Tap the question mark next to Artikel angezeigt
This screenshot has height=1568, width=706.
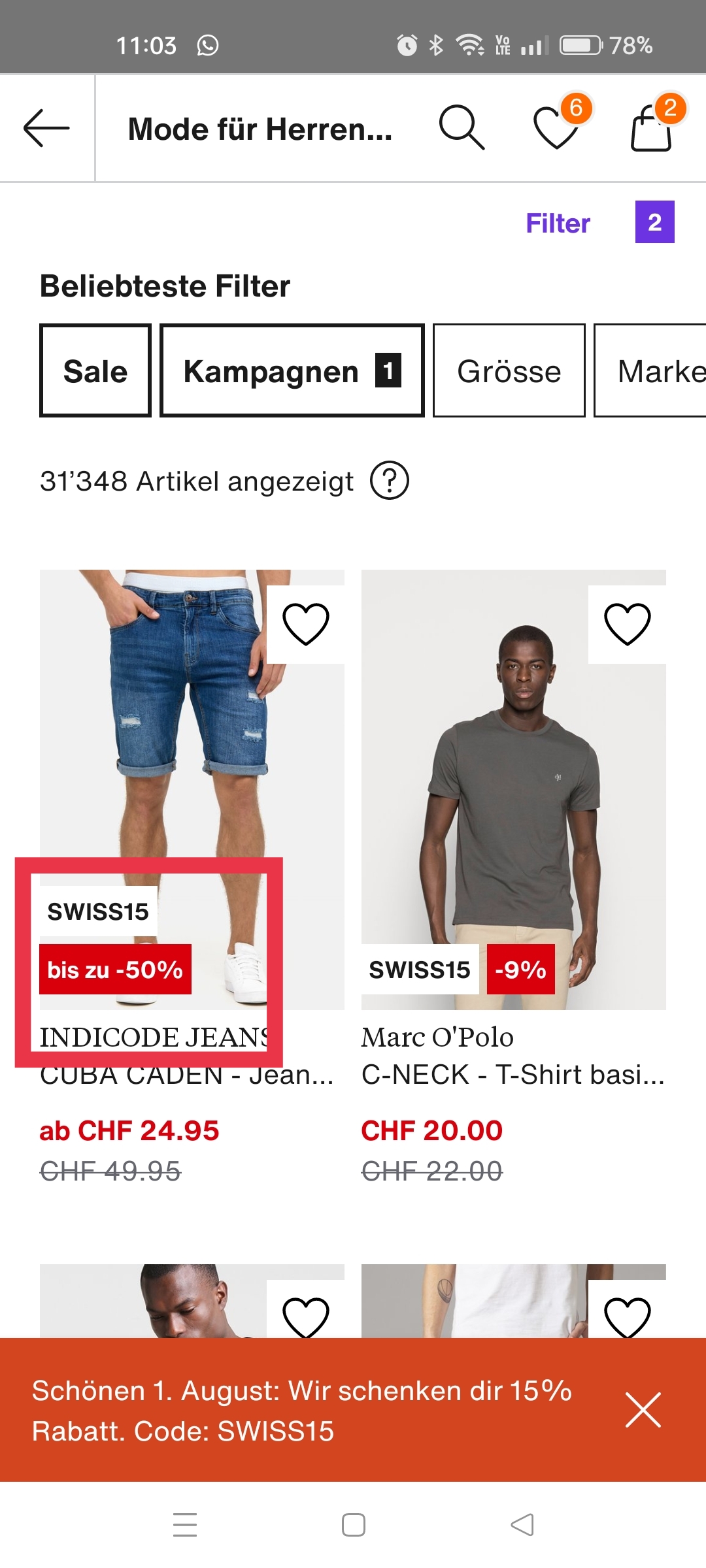coord(390,481)
